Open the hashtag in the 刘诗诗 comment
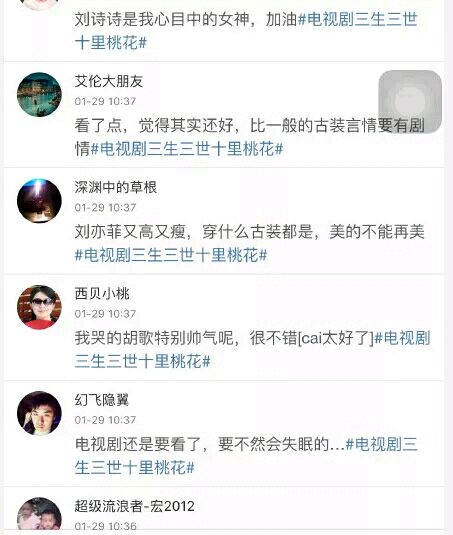Image resolution: width=453 pixels, height=535 pixels. [246, 31]
